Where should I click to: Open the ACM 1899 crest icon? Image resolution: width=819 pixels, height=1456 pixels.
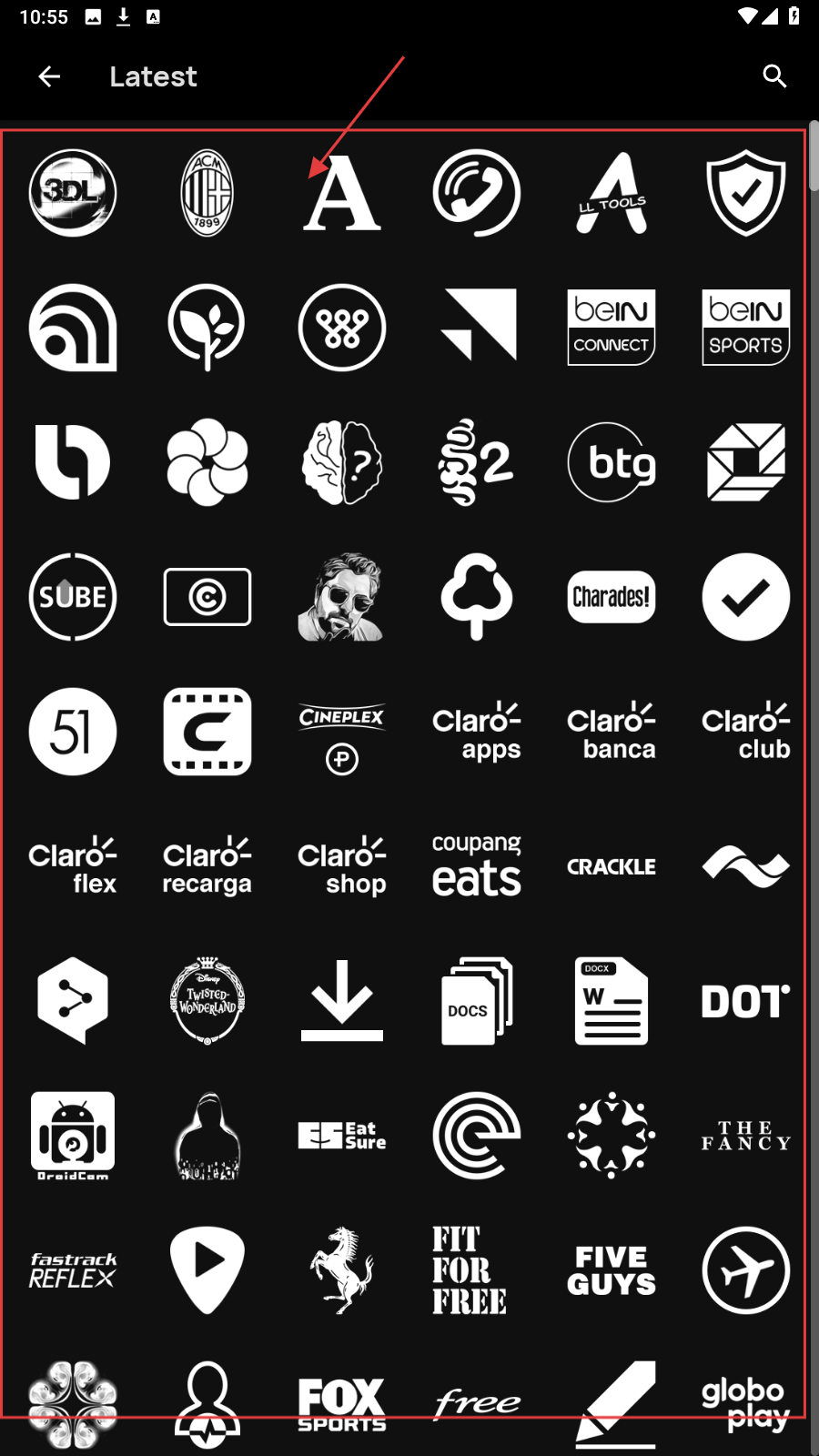pos(207,193)
